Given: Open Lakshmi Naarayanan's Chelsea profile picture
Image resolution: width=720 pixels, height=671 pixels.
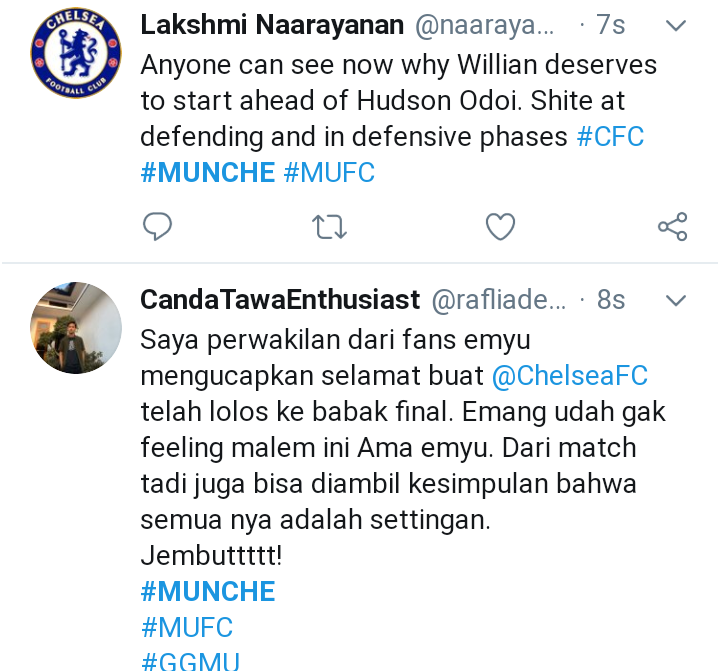Looking at the screenshot, I should click(x=76, y=54).
